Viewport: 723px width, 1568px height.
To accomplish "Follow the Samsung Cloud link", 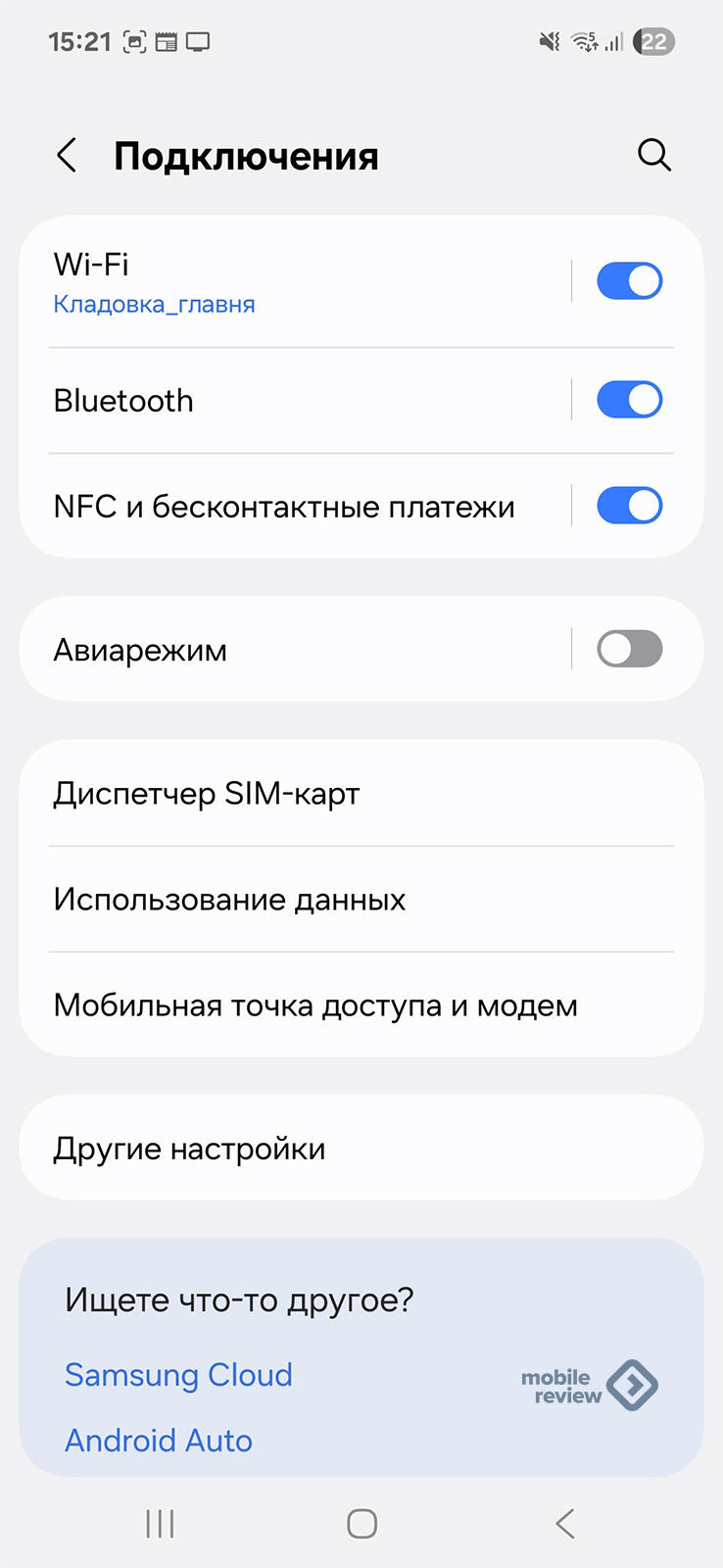I will click(x=178, y=1375).
